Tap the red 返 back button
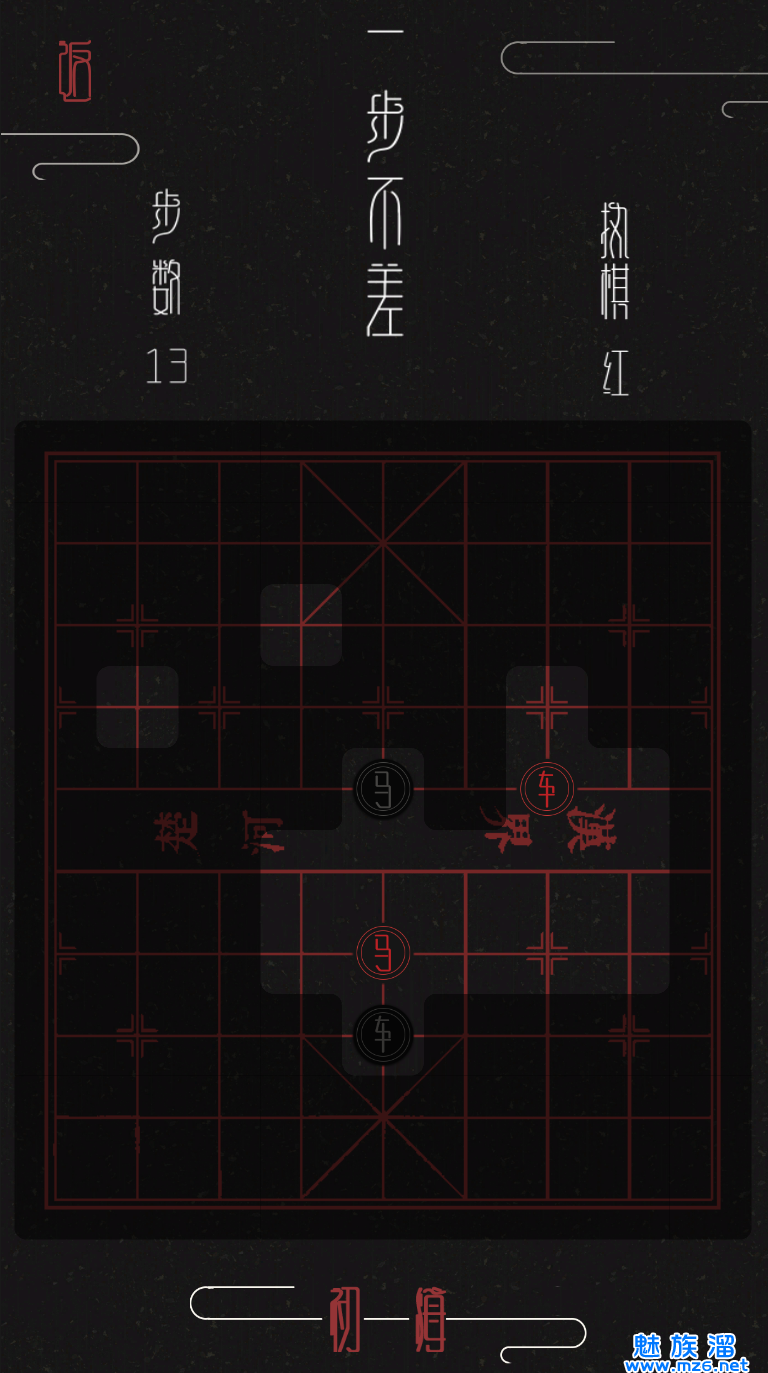768x1373 pixels. click(75, 71)
